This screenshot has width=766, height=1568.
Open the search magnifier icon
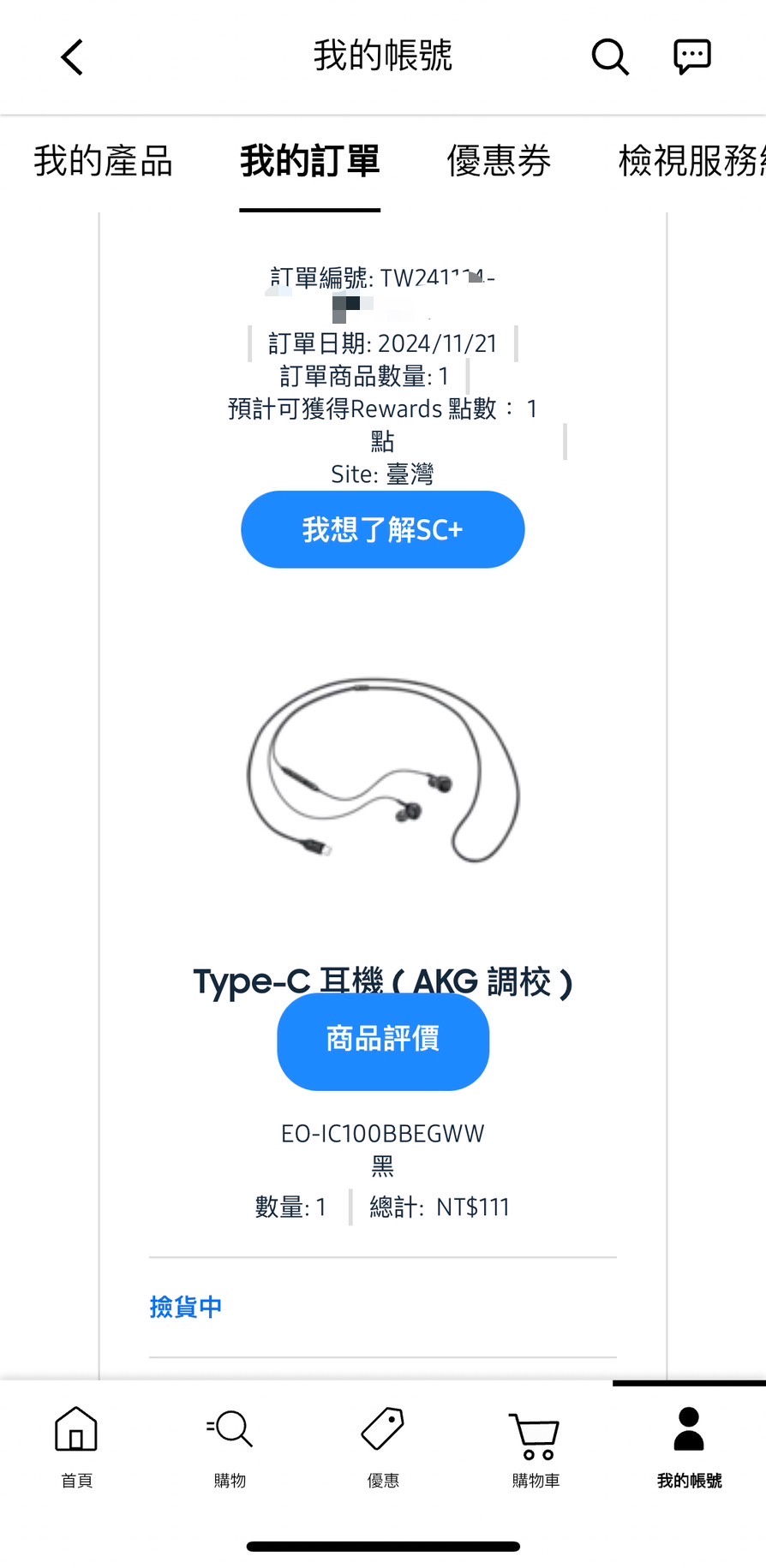[x=610, y=57]
